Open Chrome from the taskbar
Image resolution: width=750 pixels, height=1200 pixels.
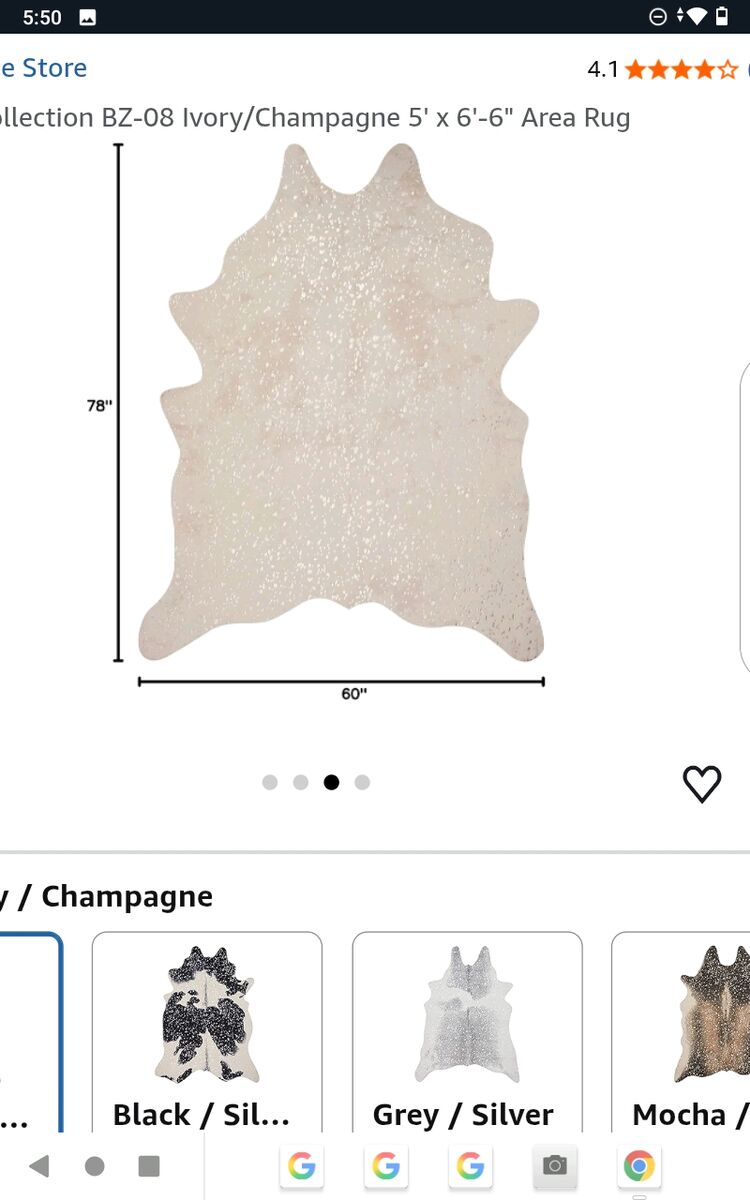pyautogui.click(x=638, y=1166)
